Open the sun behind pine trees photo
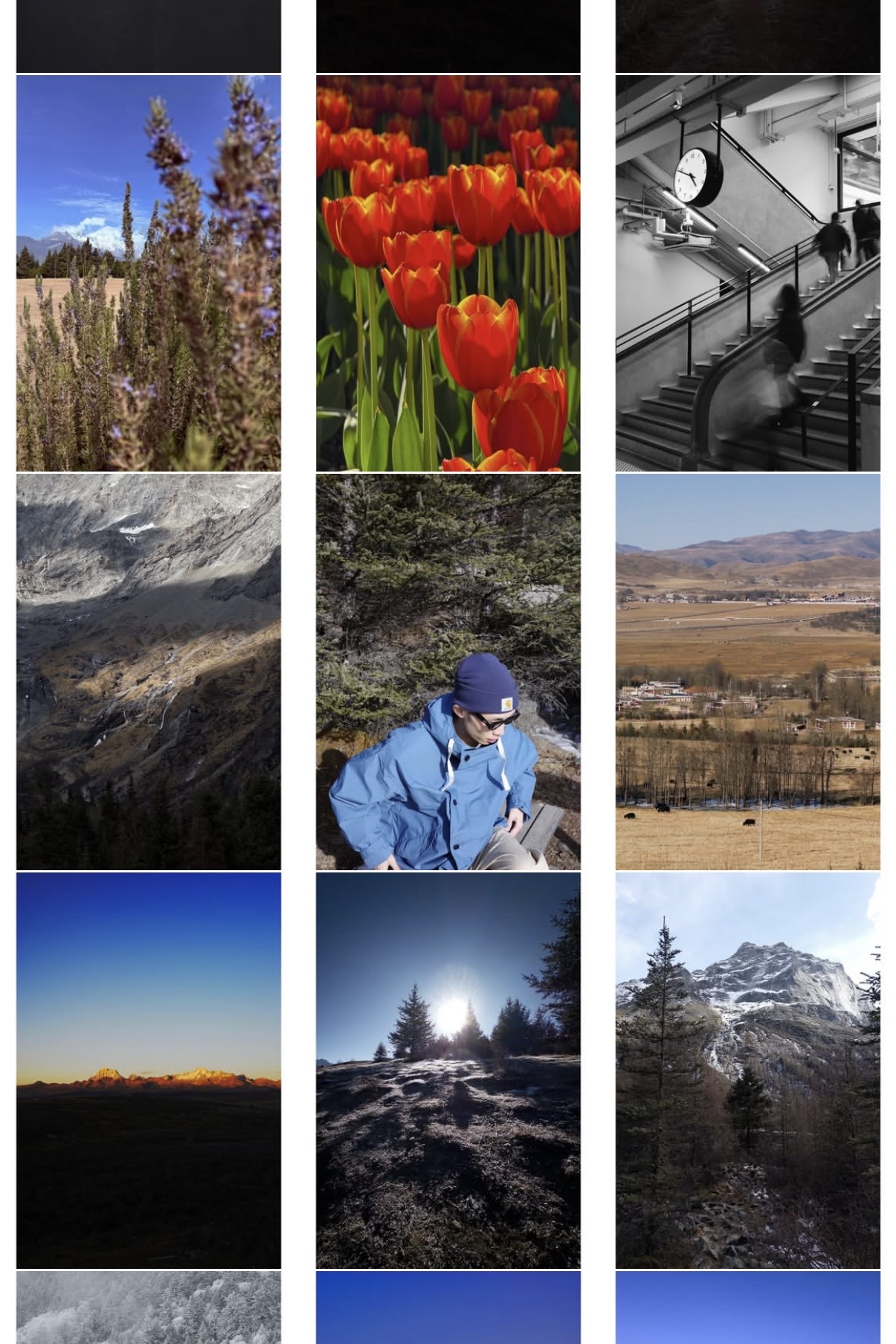The width and height of the screenshot is (896, 1344). (x=448, y=1070)
